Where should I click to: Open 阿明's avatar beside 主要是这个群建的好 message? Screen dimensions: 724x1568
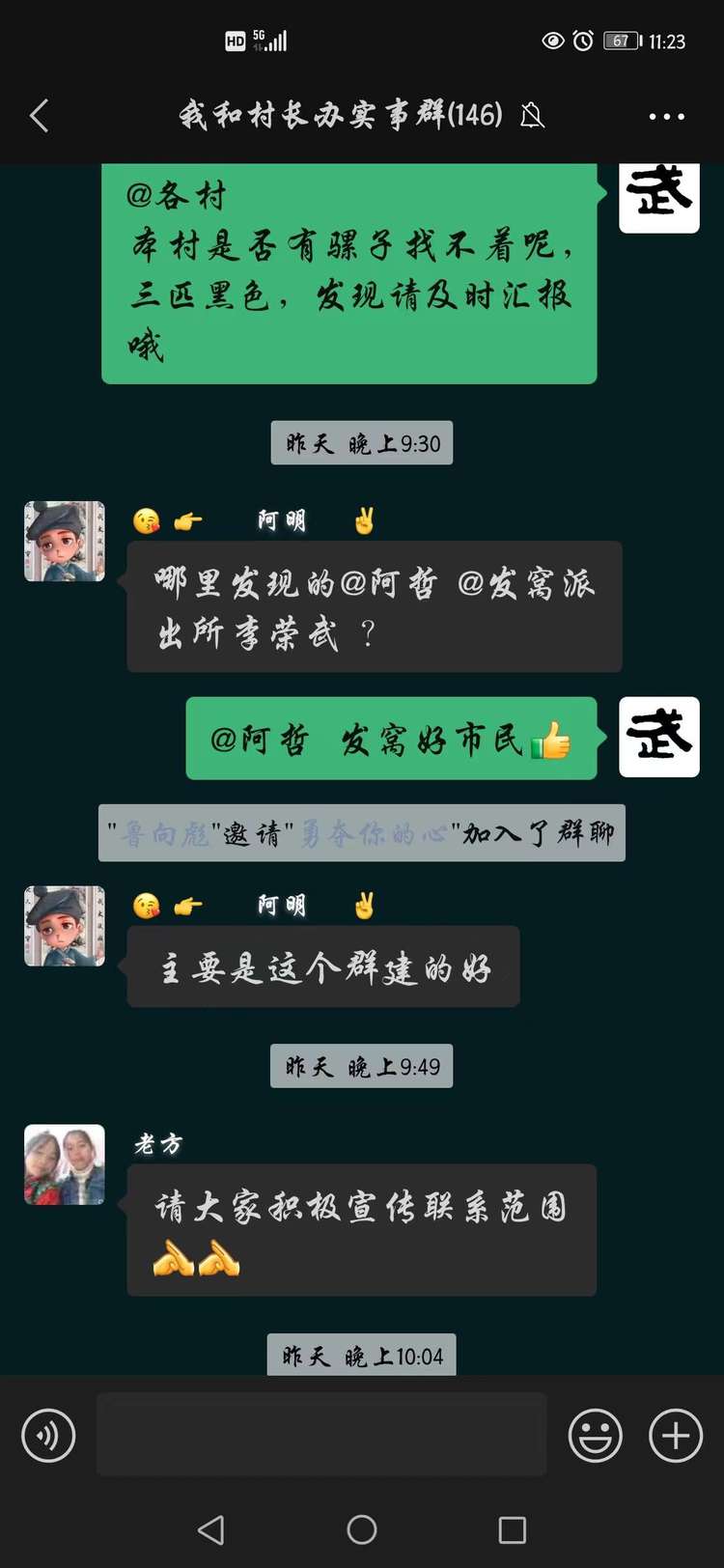tap(65, 926)
